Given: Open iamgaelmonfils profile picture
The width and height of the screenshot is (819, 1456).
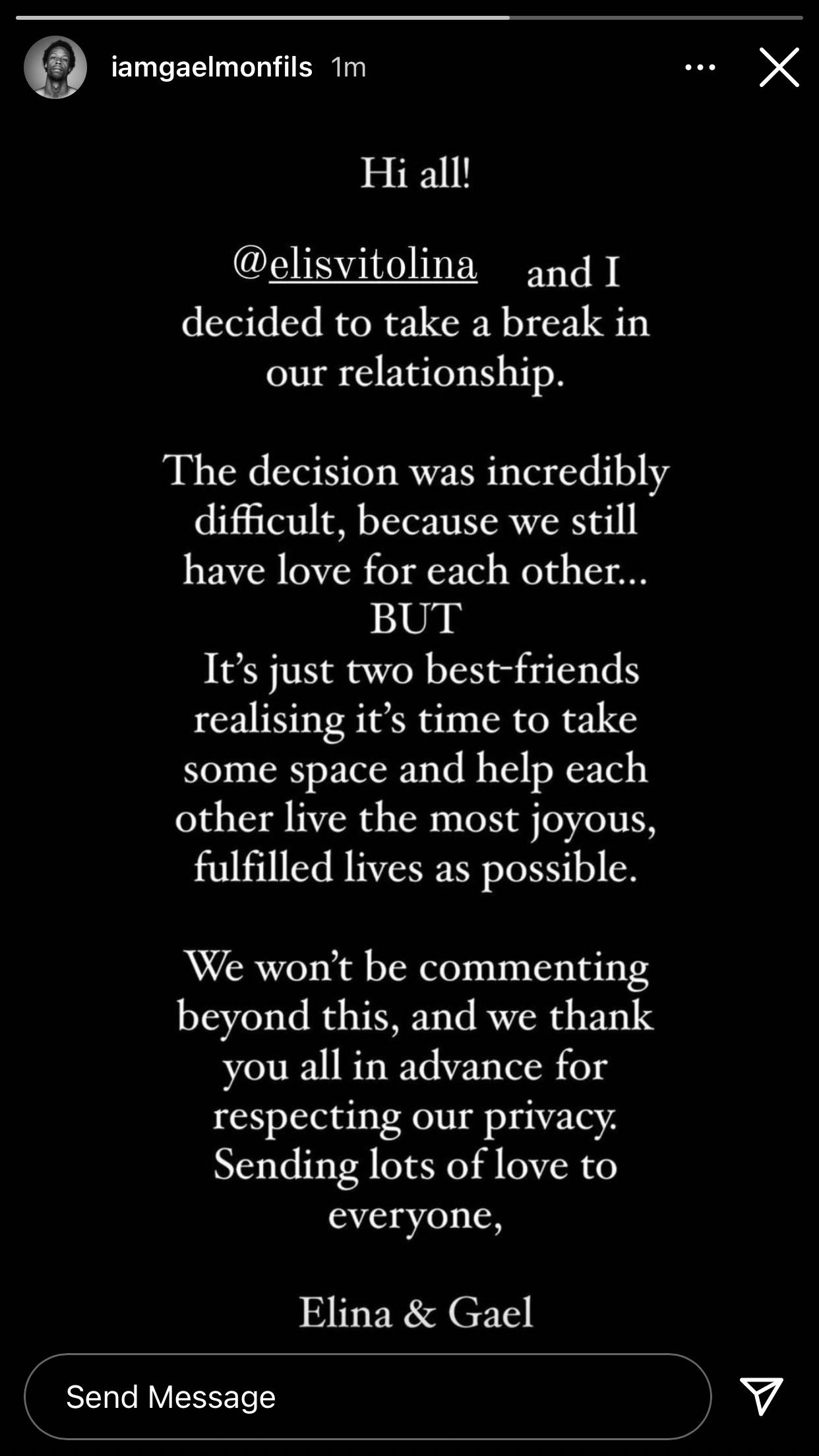Looking at the screenshot, I should (x=55, y=67).
